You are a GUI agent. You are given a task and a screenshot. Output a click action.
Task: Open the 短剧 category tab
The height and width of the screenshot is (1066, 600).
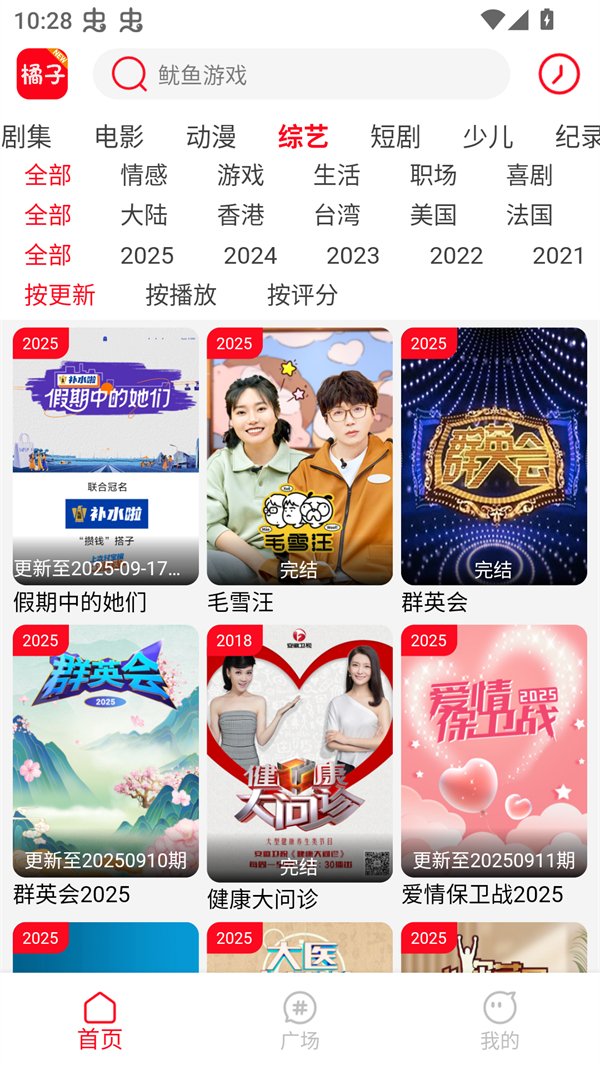395,136
